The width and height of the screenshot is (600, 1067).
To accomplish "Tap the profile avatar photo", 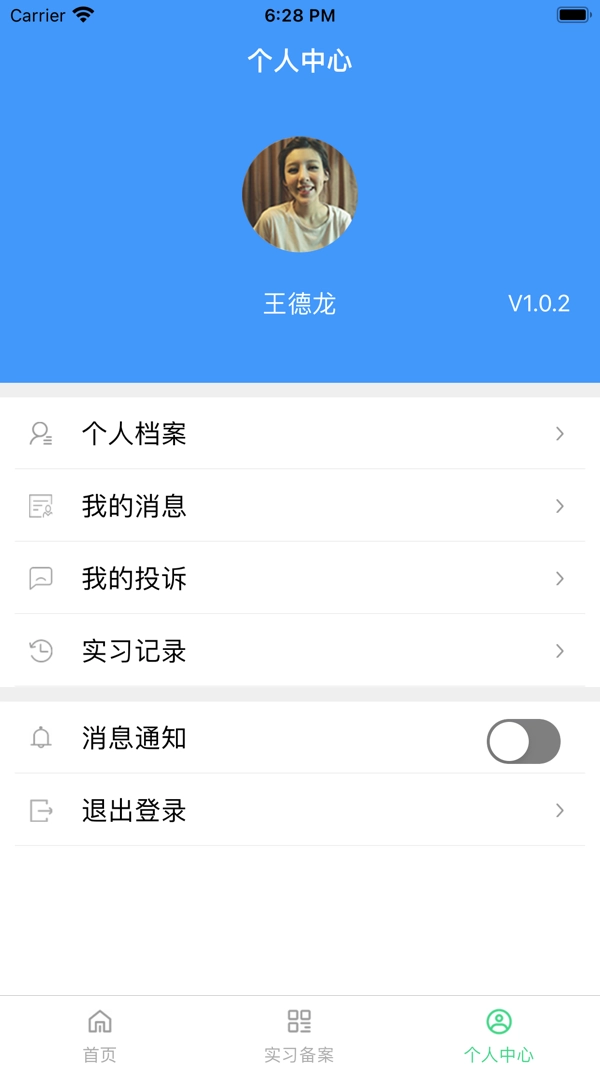I will (300, 195).
